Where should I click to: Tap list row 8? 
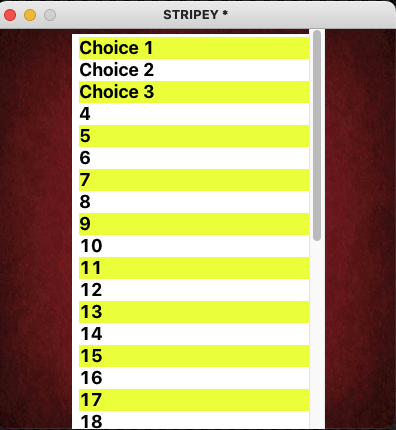[x=194, y=202]
